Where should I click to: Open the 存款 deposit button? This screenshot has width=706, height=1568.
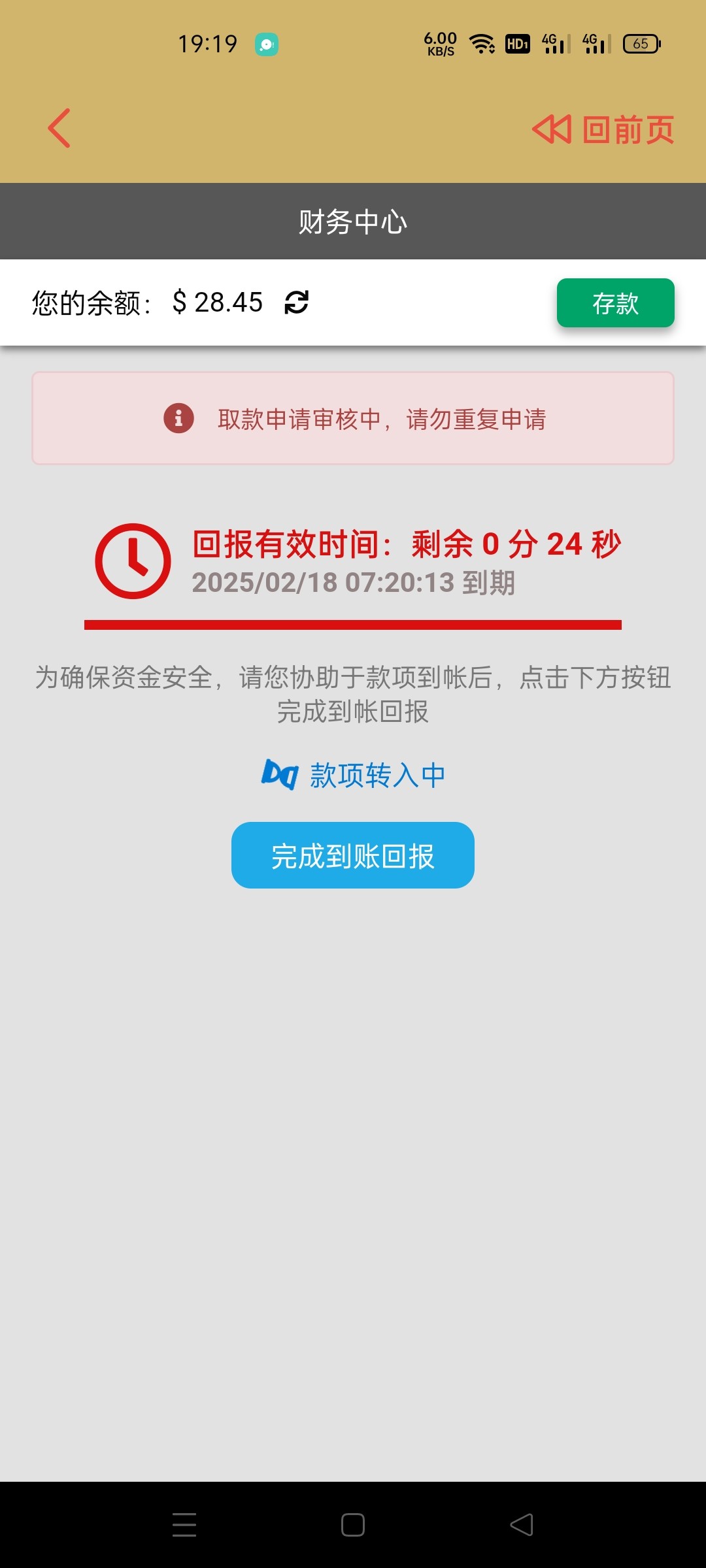pos(615,303)
